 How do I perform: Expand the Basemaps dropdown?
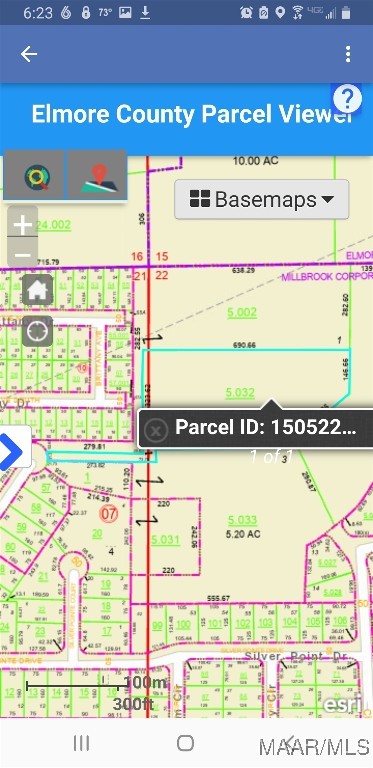[262, 199]
